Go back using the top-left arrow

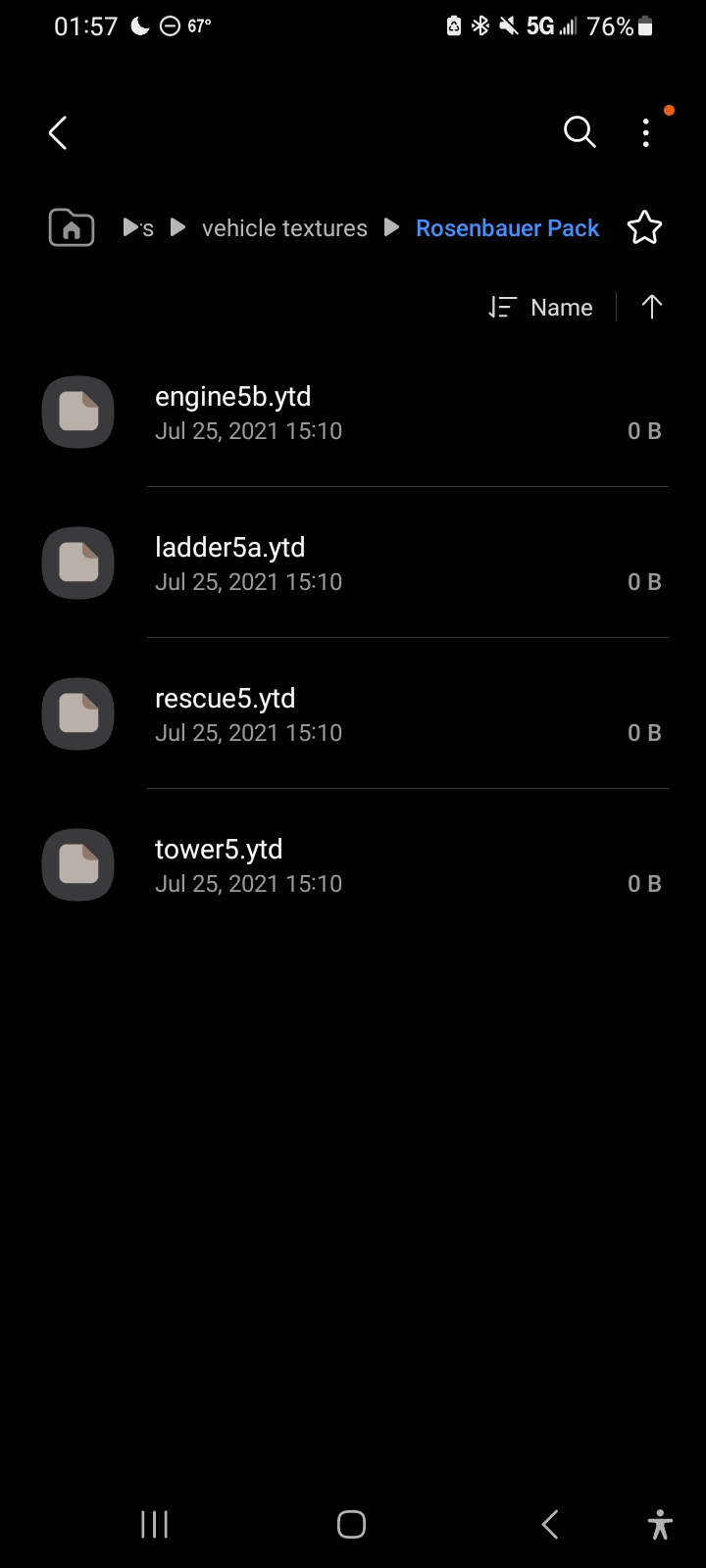58,132
